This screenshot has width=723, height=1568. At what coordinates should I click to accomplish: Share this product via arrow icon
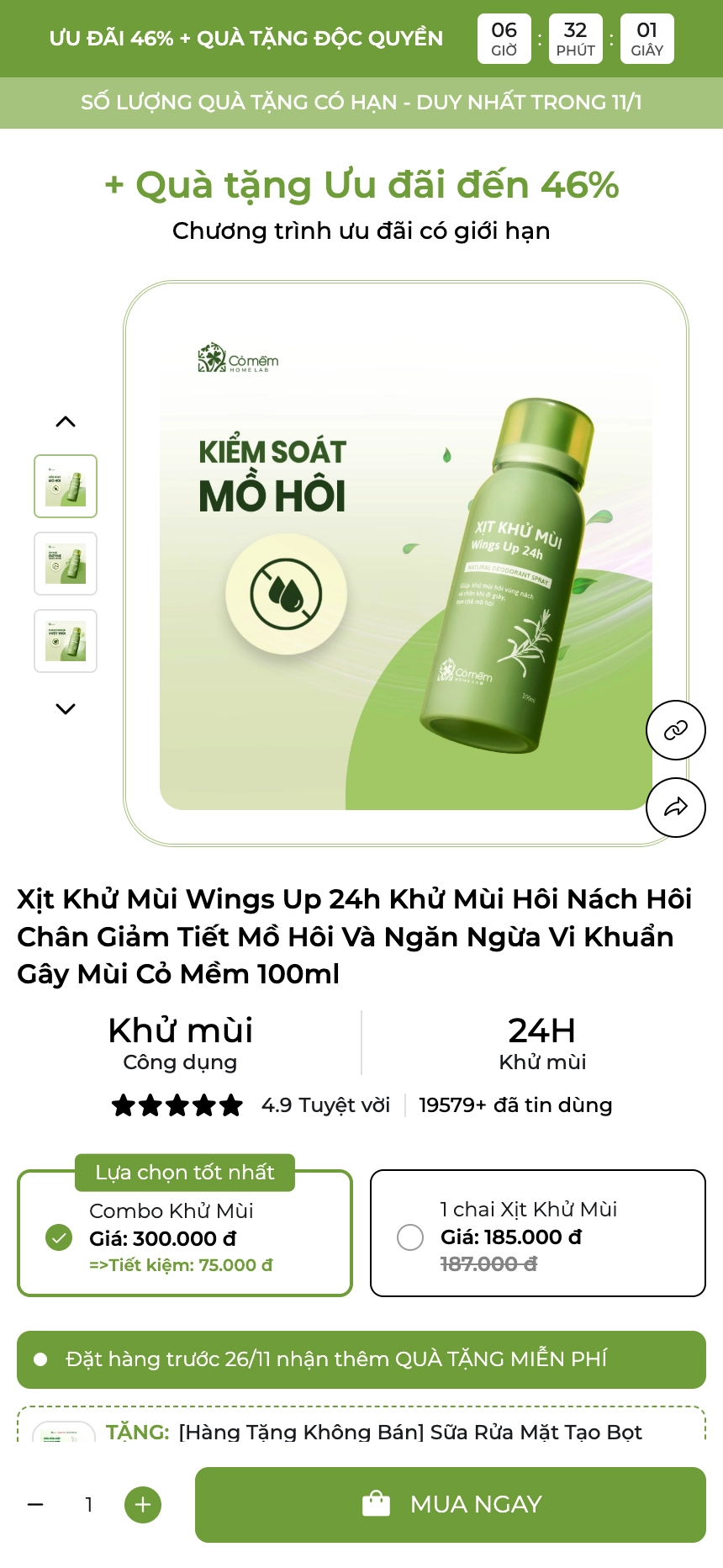675,808
